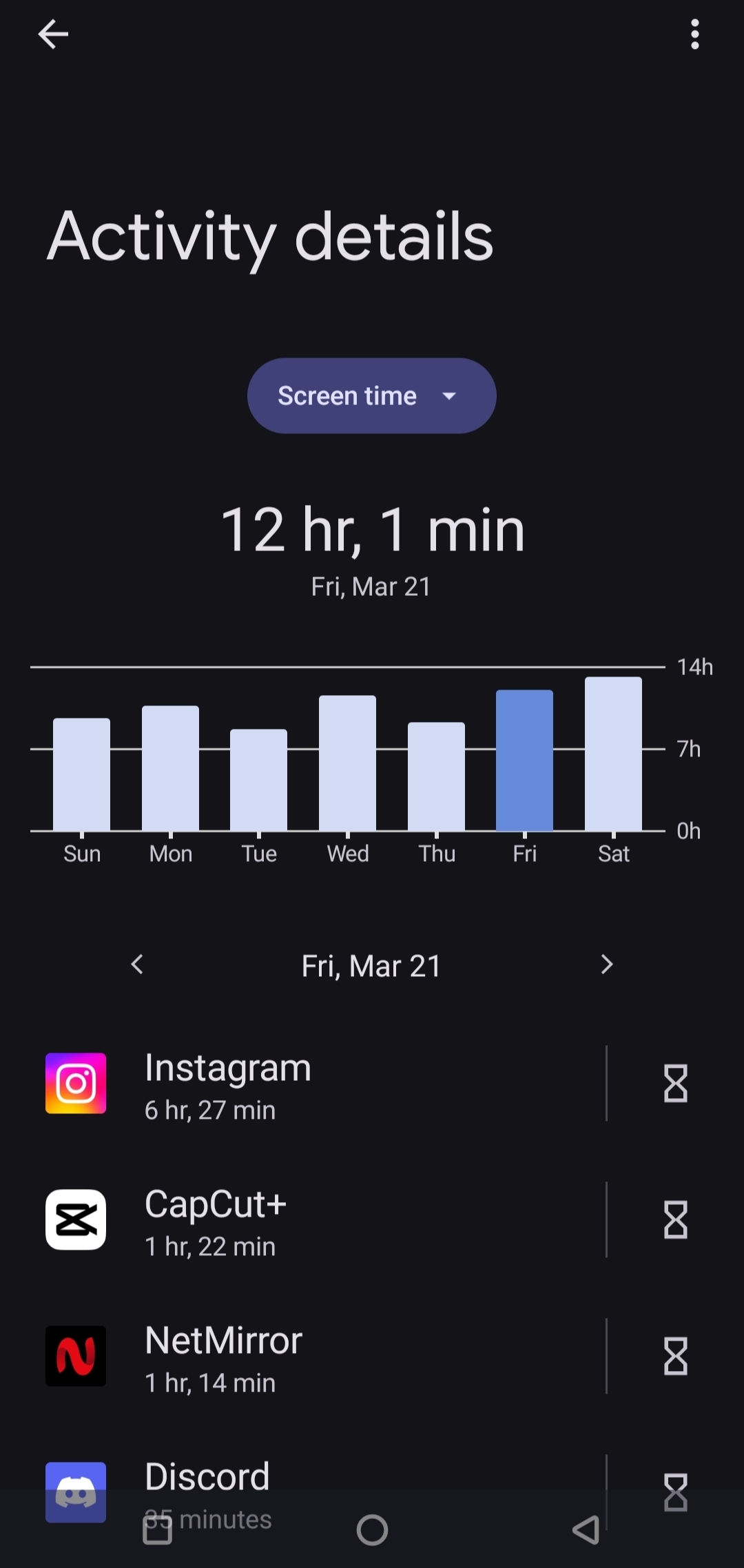Open NetMirror usage details
This screenshot has height=1568, width=744.
pyautogui.click(x=317, y=1356)
